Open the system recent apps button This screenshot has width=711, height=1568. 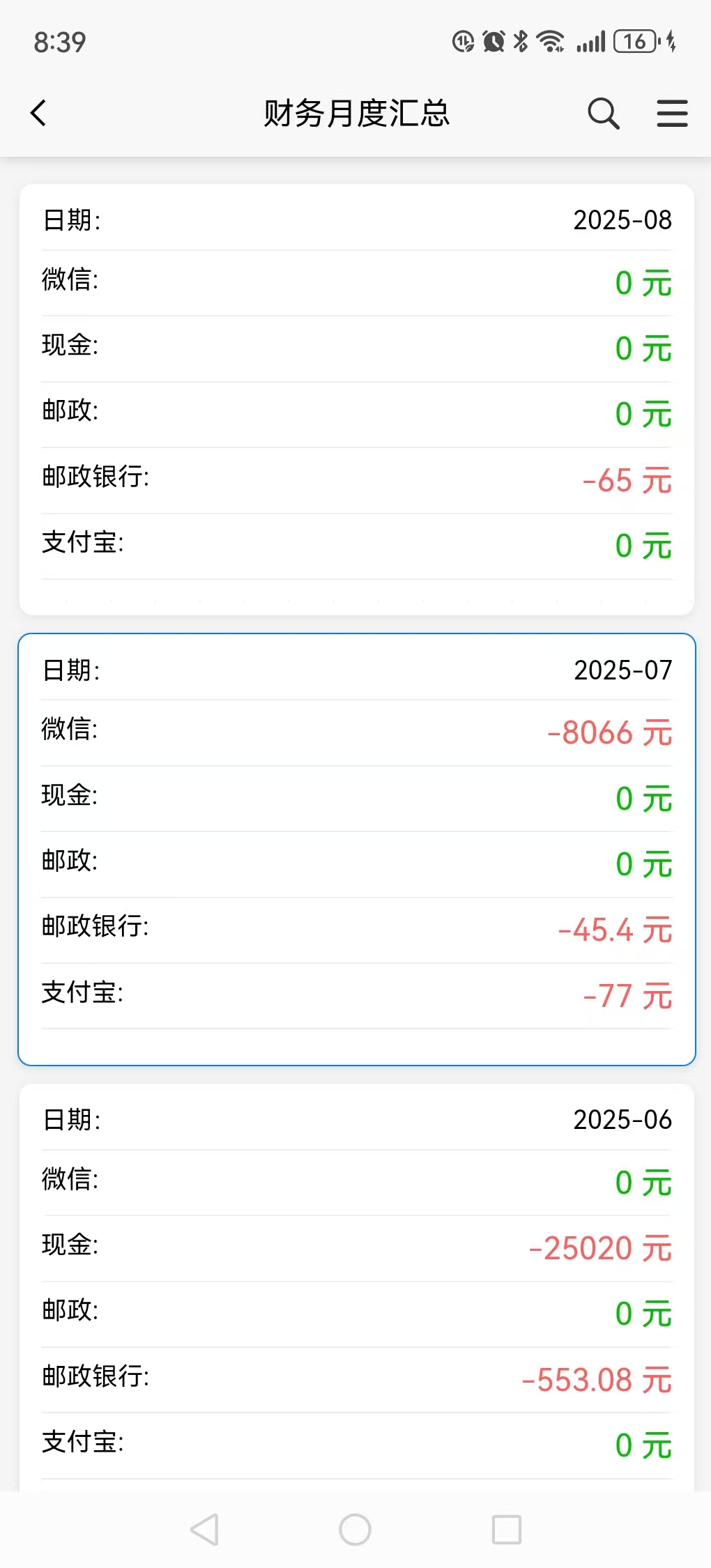tap(507, 1530)
